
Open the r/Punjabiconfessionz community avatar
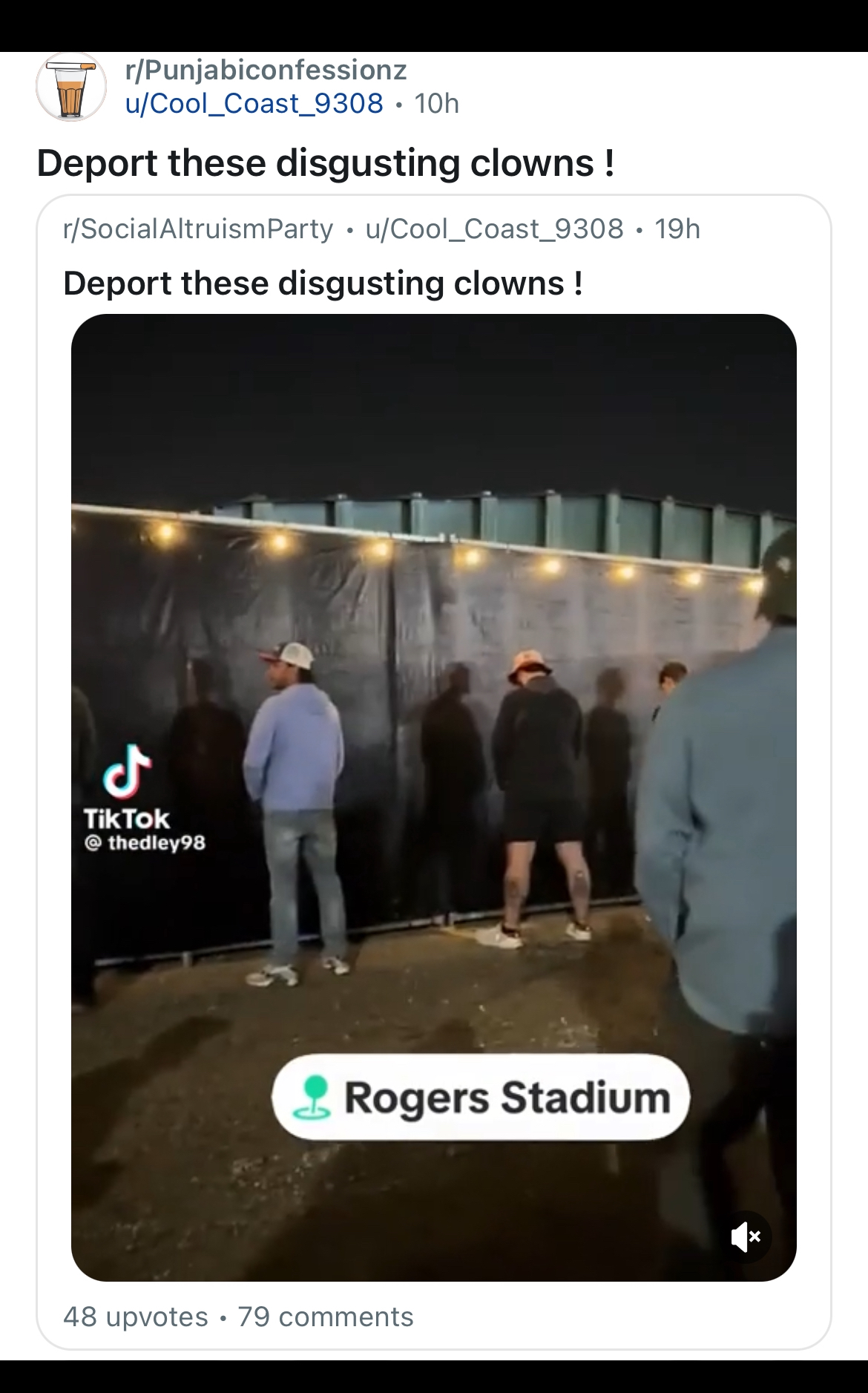tap(71, 87)
